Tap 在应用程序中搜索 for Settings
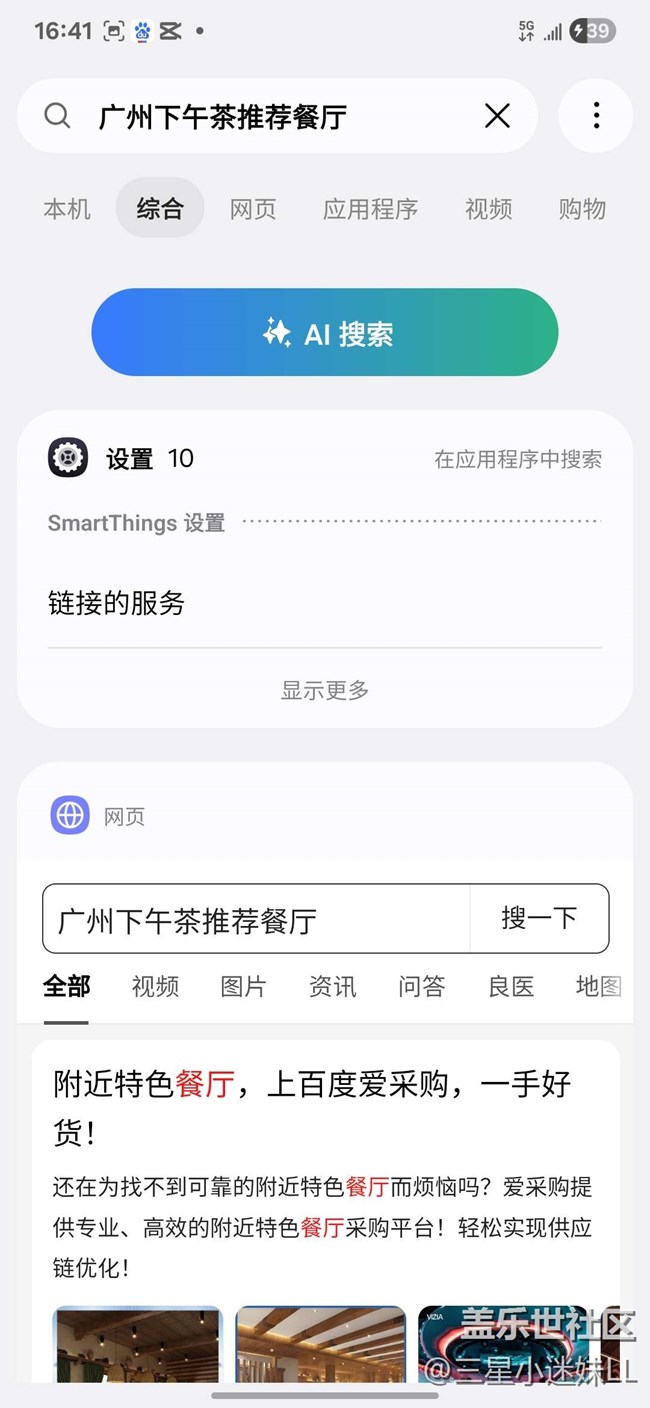 pyautogui.click(x=517, y=459)
